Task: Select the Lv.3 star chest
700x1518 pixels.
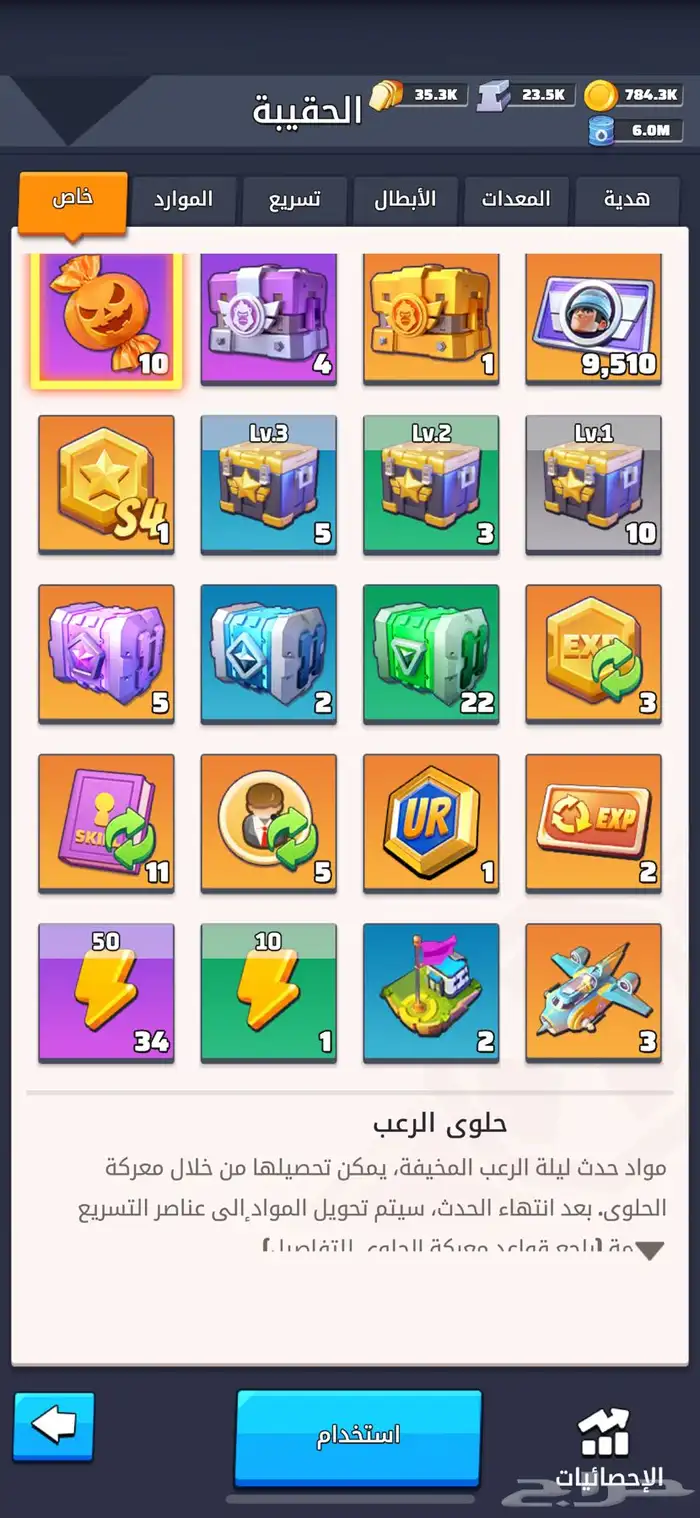Action: click(x=268, y=484)
